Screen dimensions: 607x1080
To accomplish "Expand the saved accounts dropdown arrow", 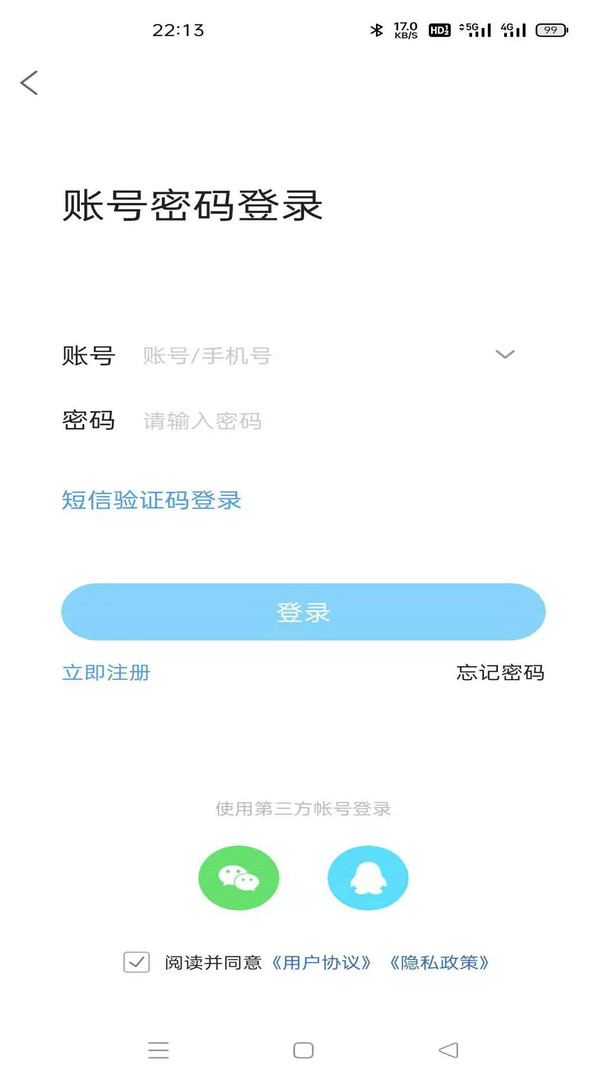I will tap(505, 354).
